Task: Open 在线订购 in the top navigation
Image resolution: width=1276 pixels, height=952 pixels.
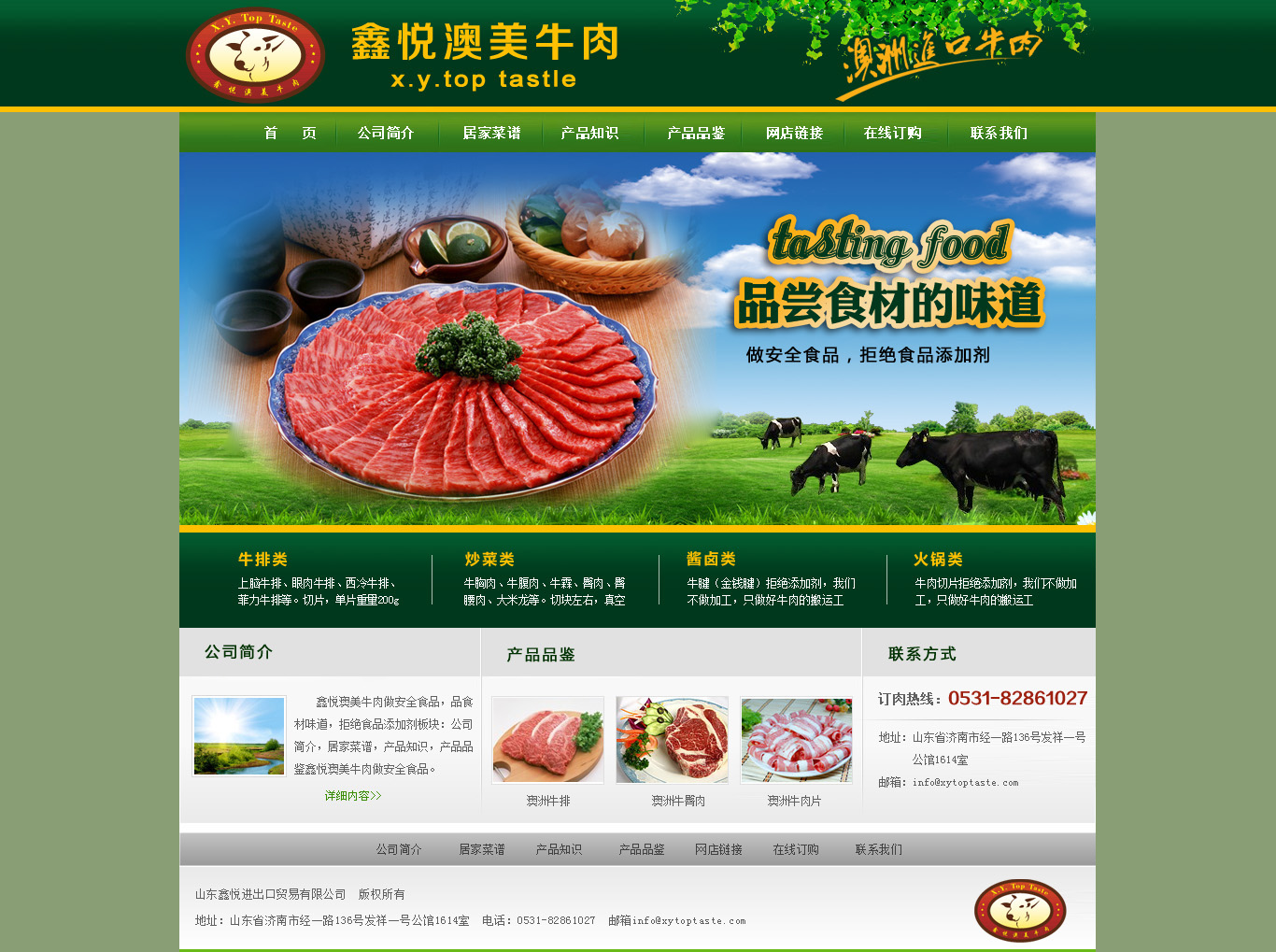Action: click(x=892, y=134)
